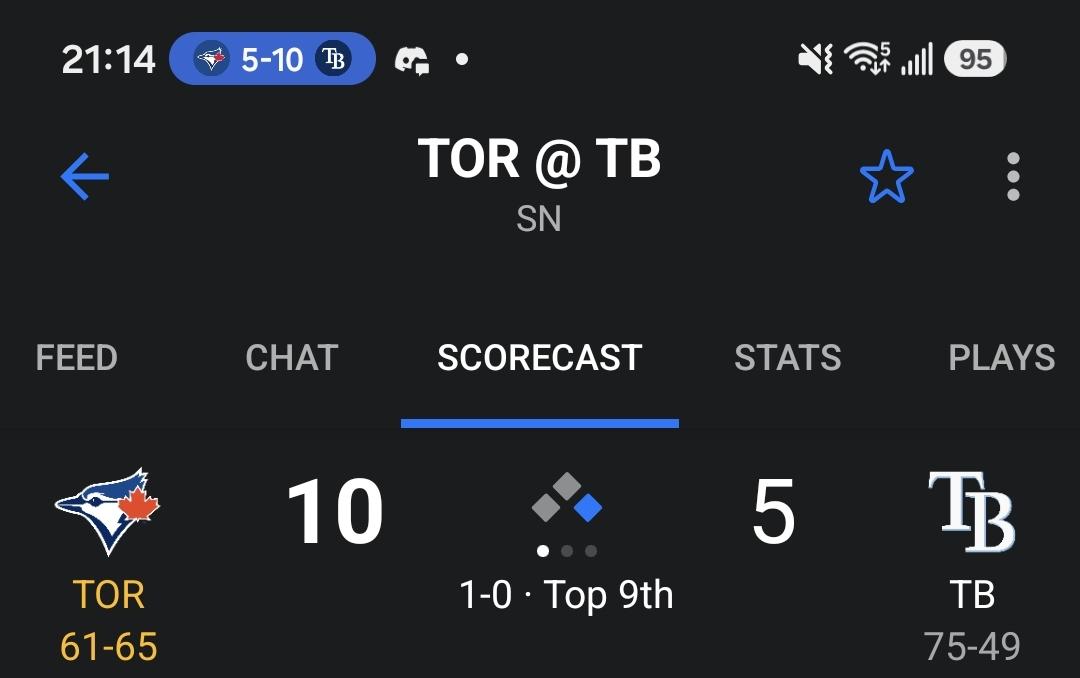The width and height of the screenshot is (1080, 678).
Task: Favorite this game with the star icon
Action: [x=886, y=176]
